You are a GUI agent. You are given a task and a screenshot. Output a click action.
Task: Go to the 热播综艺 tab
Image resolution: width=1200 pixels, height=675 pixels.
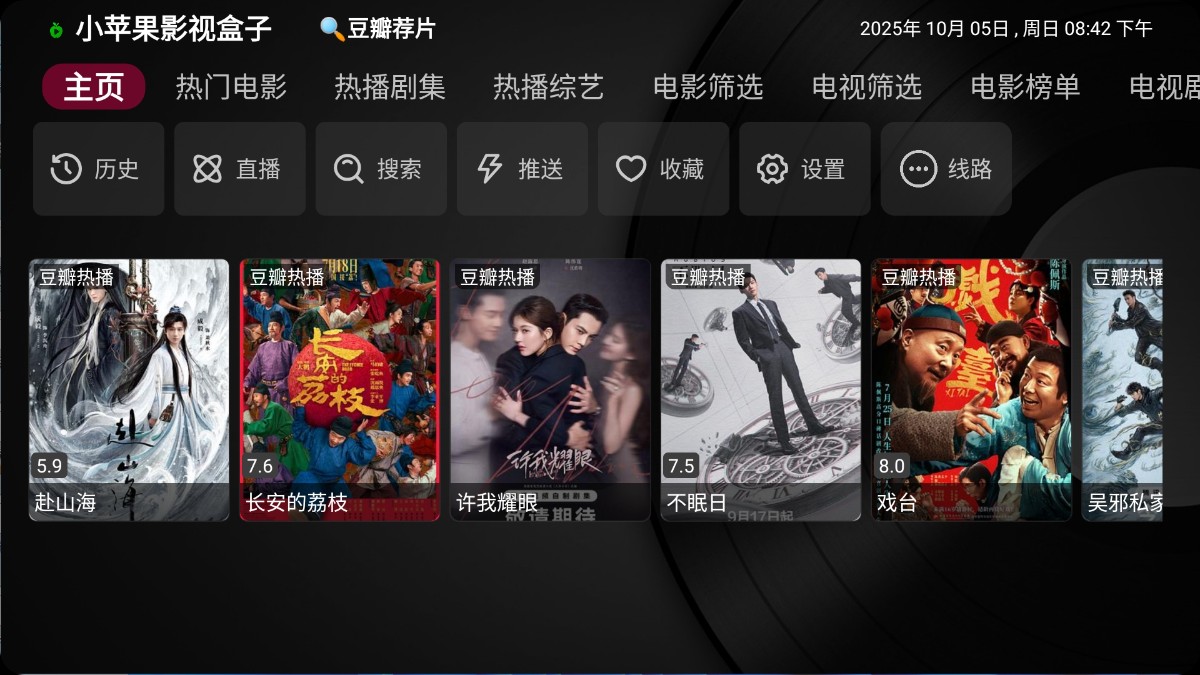(548, 87)
